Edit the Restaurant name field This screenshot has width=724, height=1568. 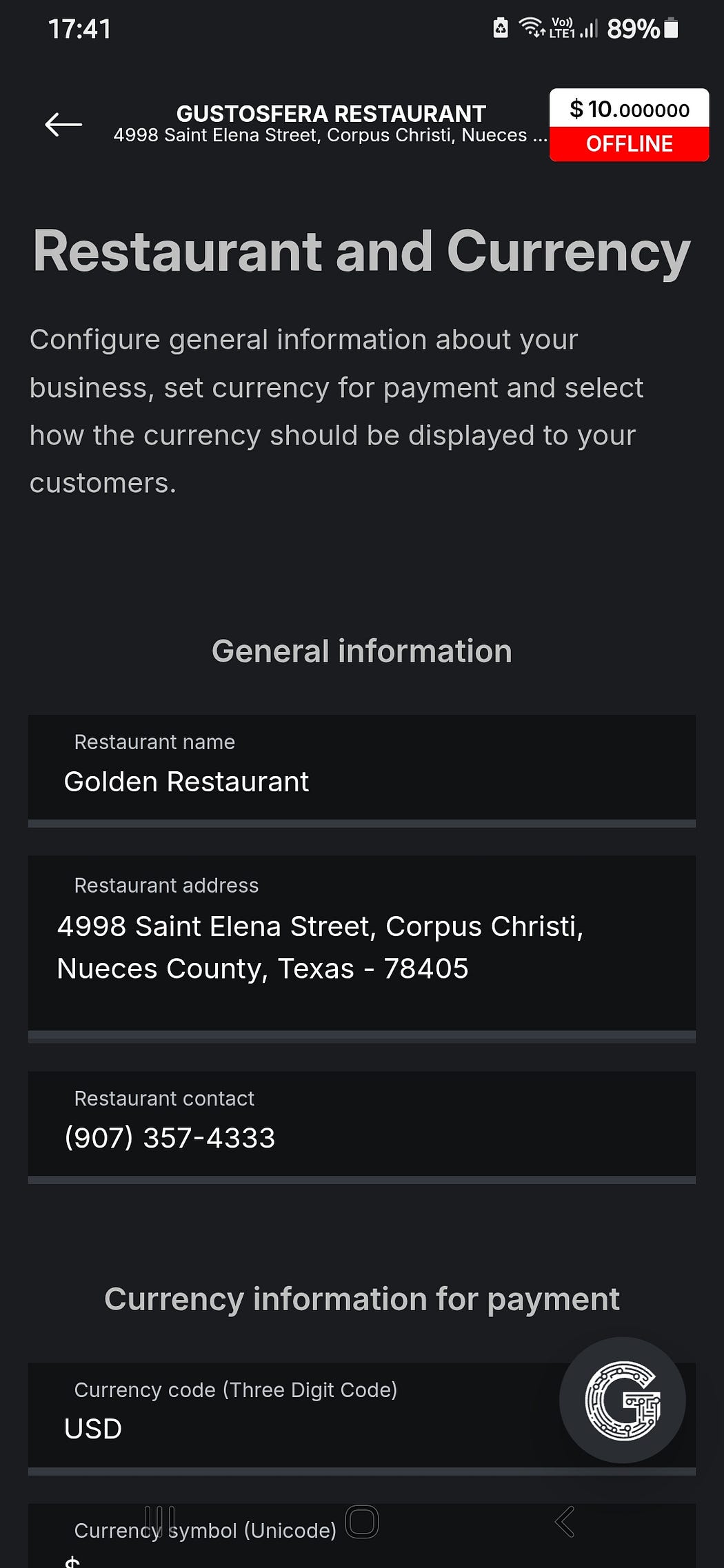click(x=361, y=771)
